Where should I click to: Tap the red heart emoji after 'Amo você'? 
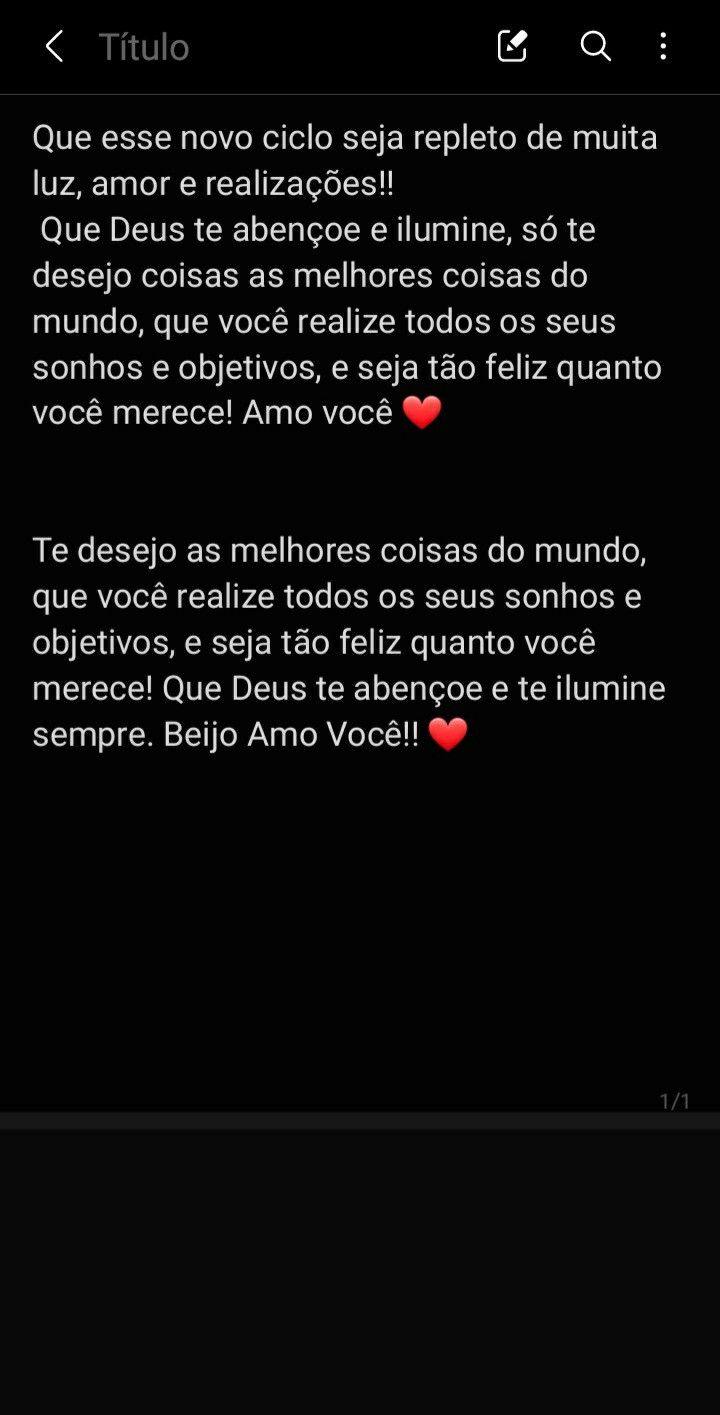[420, 411]
